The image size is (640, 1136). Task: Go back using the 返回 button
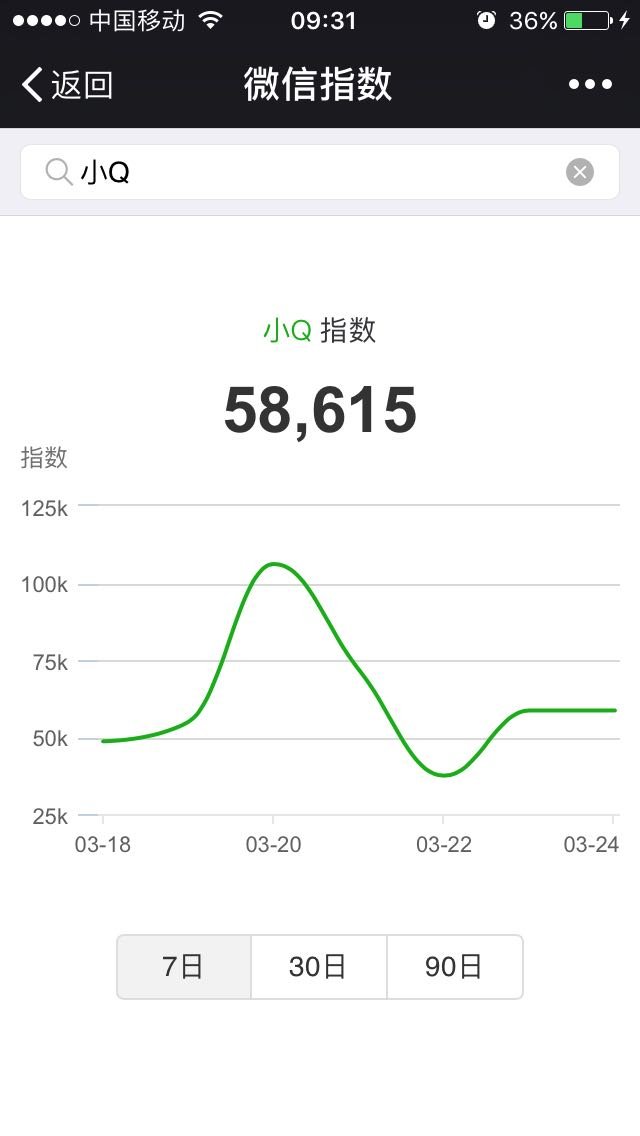[67, 85]
